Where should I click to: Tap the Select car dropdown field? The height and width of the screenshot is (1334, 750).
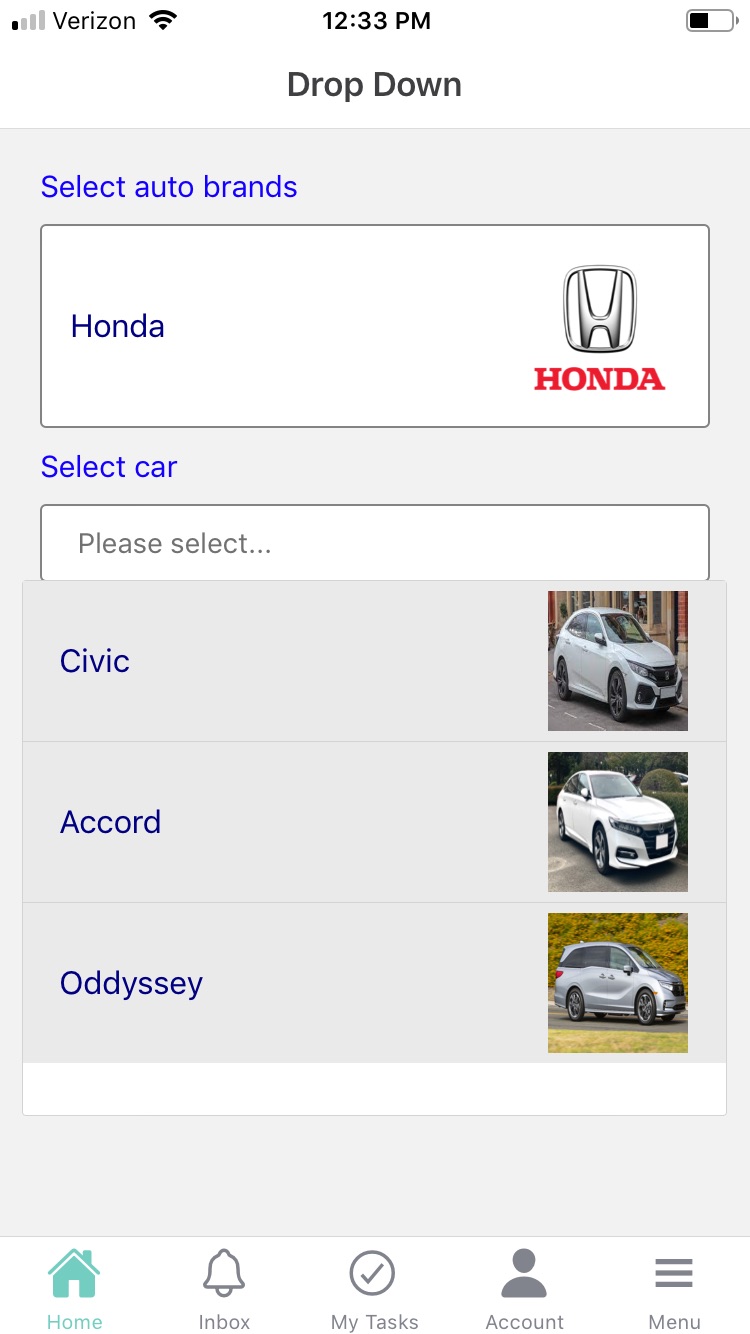pos(374,543)
